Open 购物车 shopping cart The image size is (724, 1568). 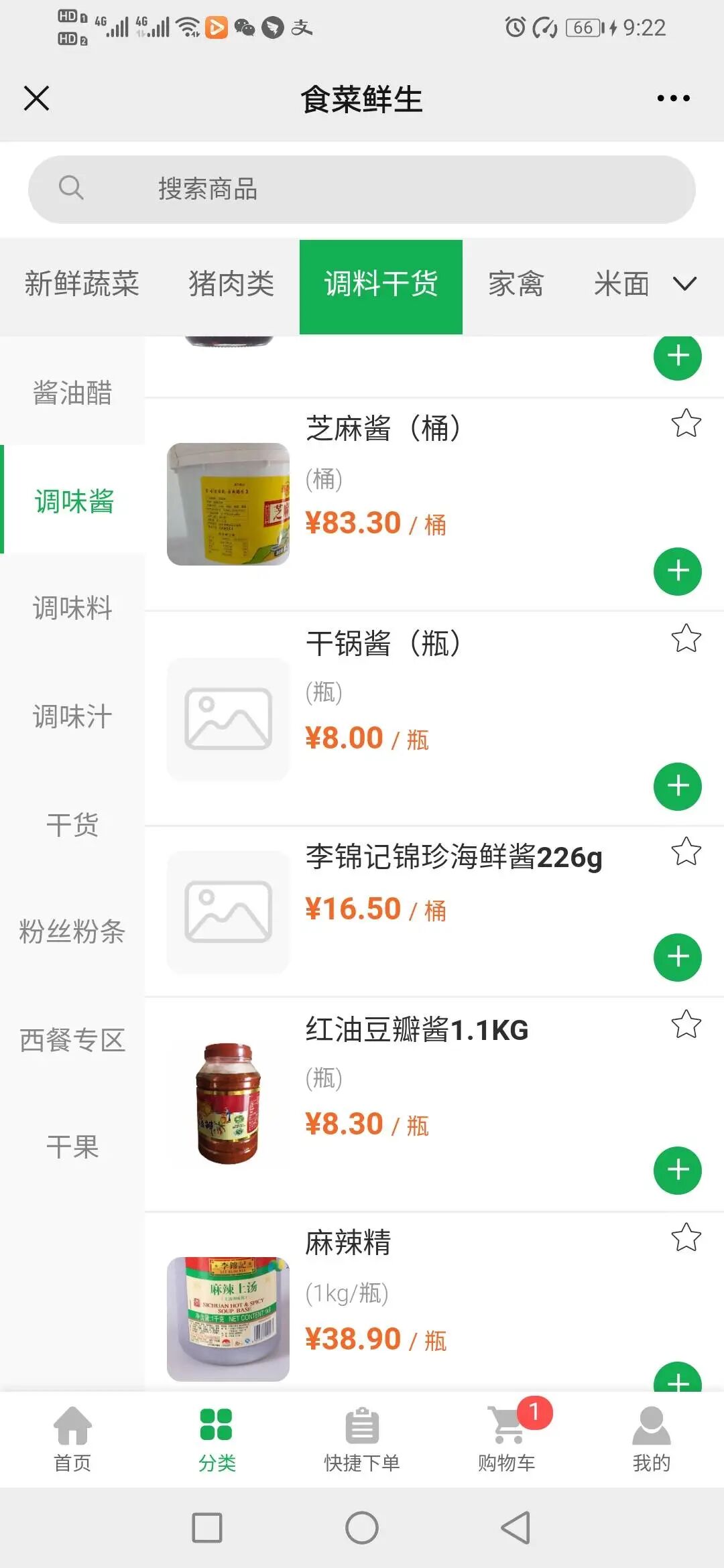tap(507, 1438)
